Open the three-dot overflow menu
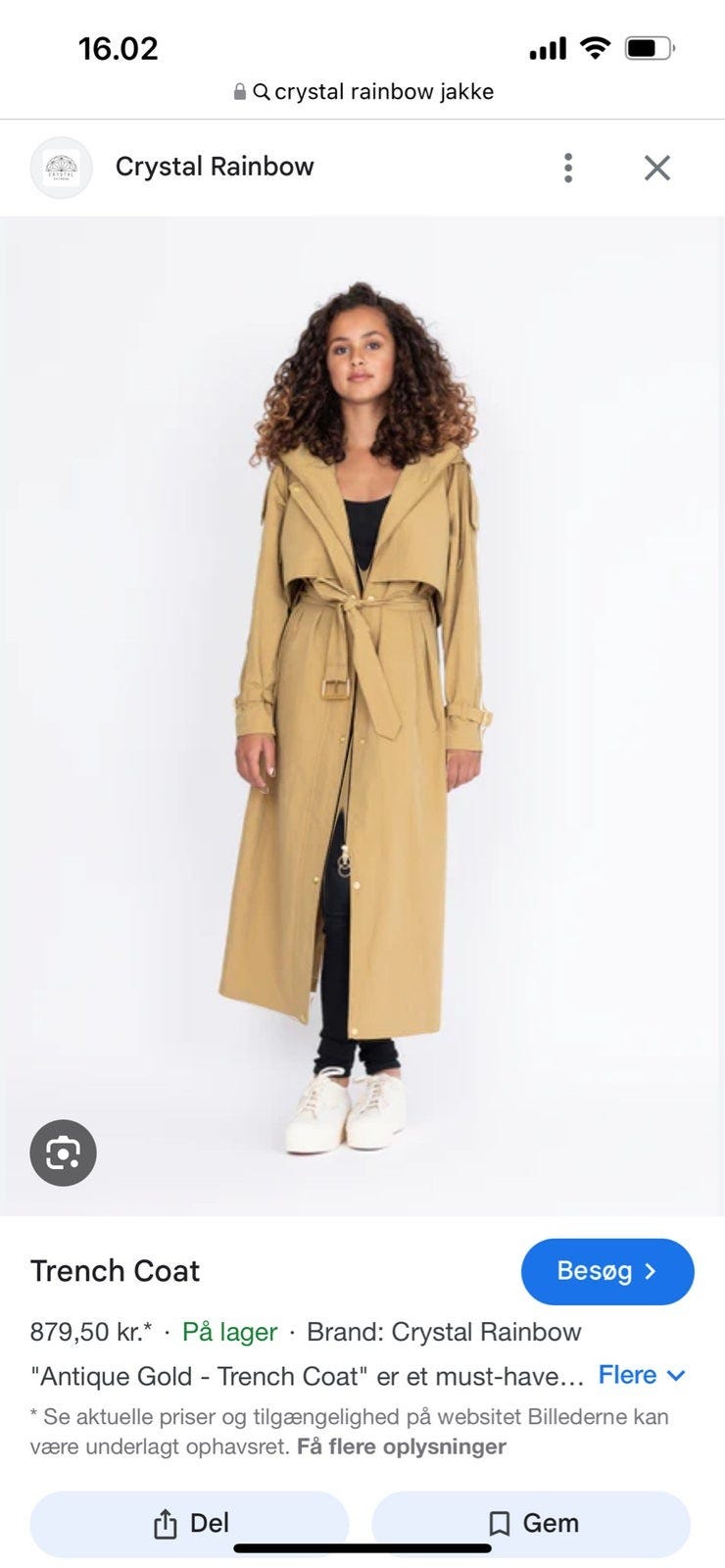Screen dimensions: 725x1568 tap(568, 168)
